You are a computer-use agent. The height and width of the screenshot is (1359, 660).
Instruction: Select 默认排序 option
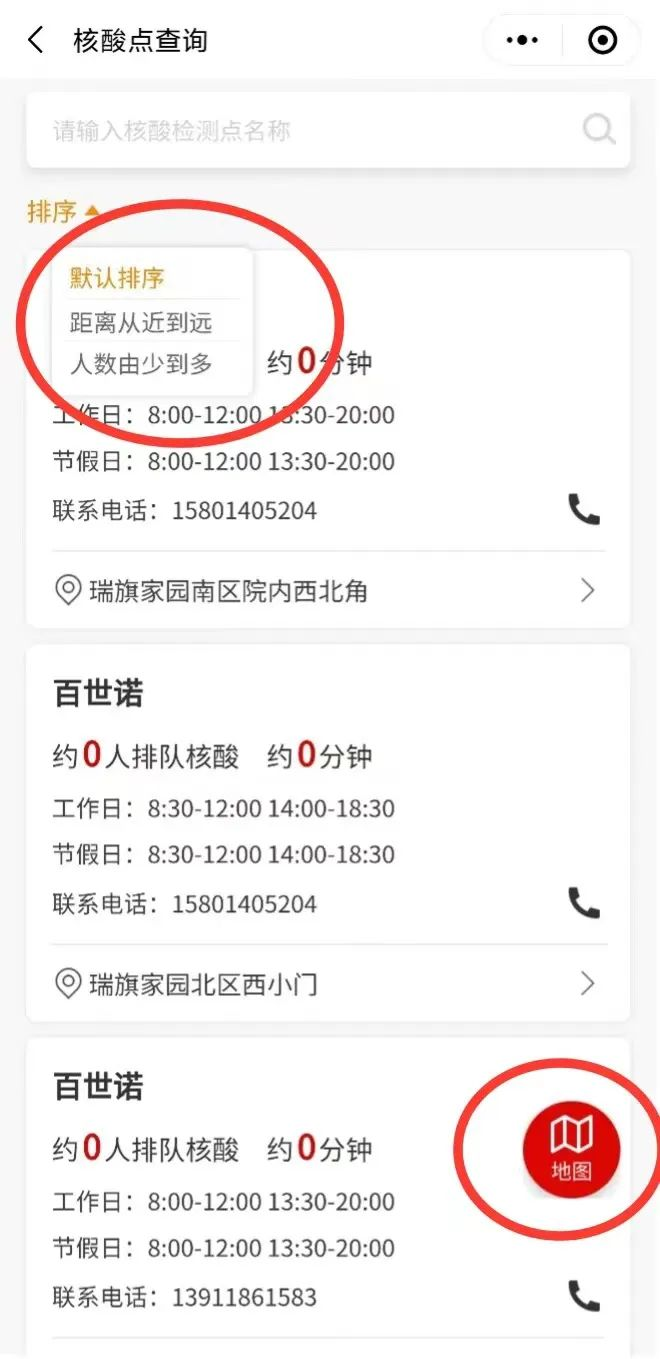(x=117, y=278)
